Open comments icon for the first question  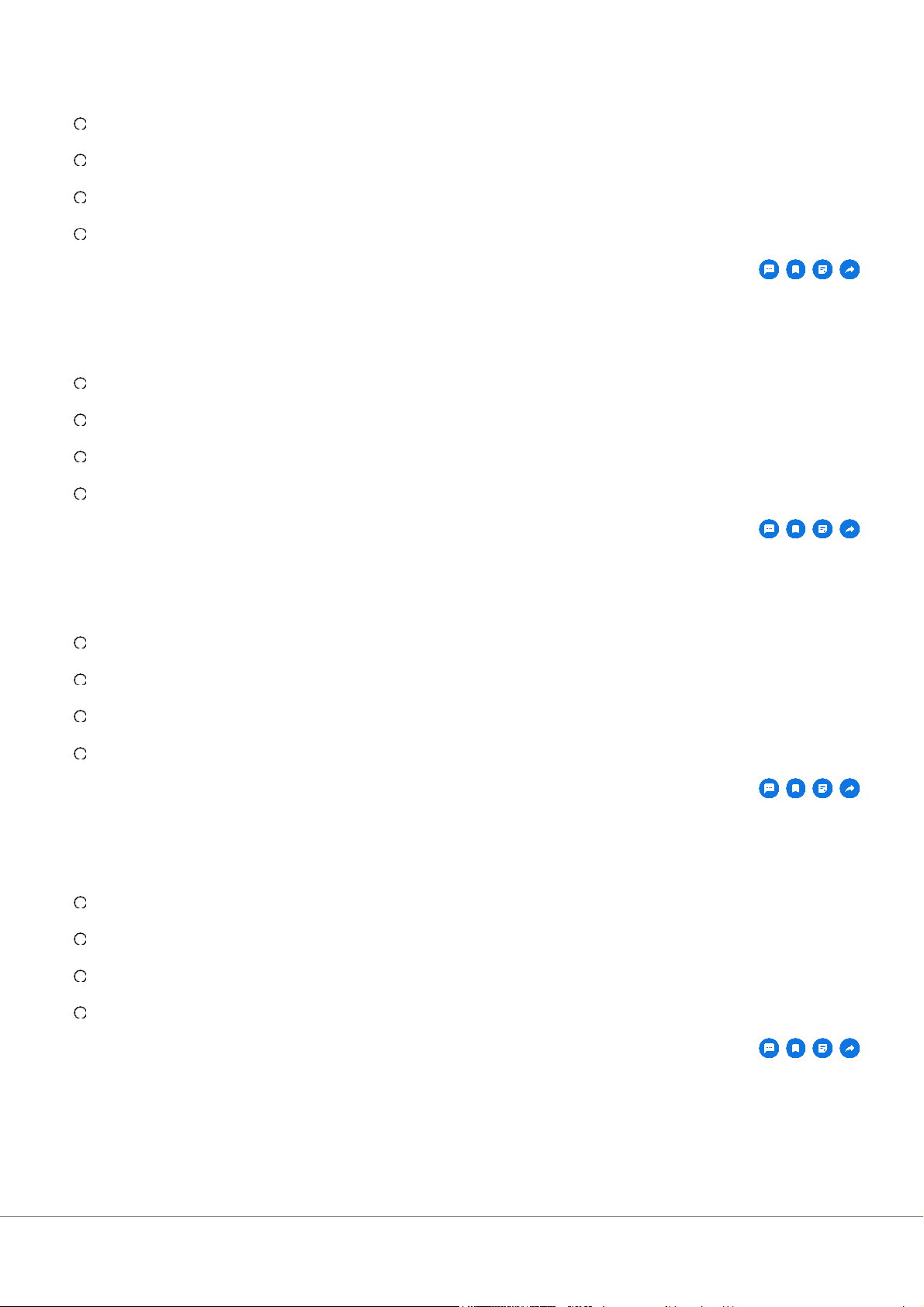point(768,269)
